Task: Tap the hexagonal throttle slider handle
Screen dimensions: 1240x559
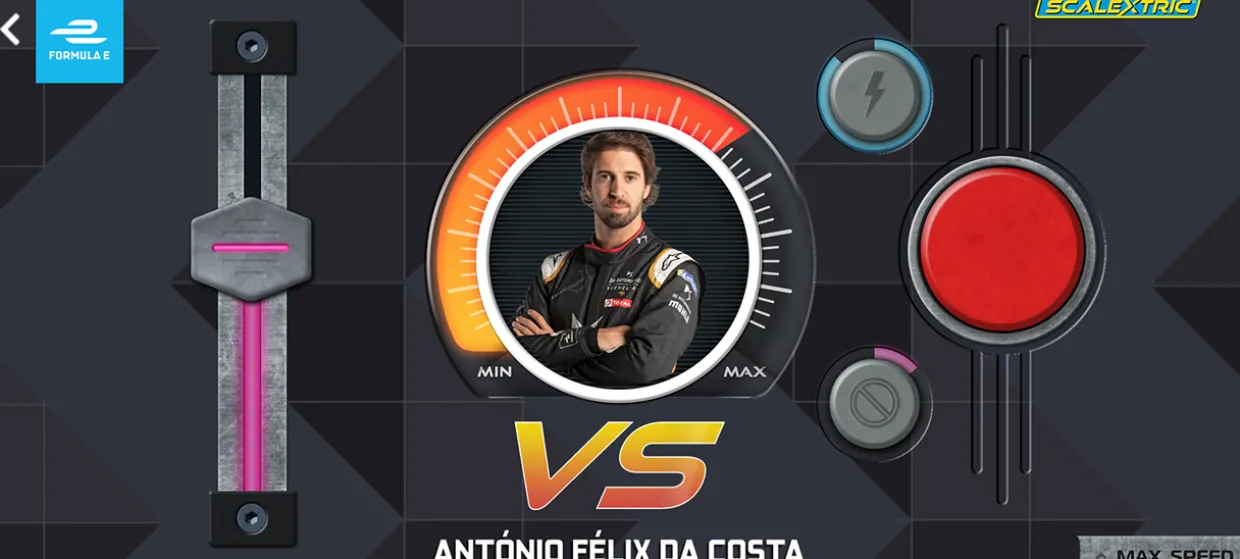Action: [x=251, y=248]
